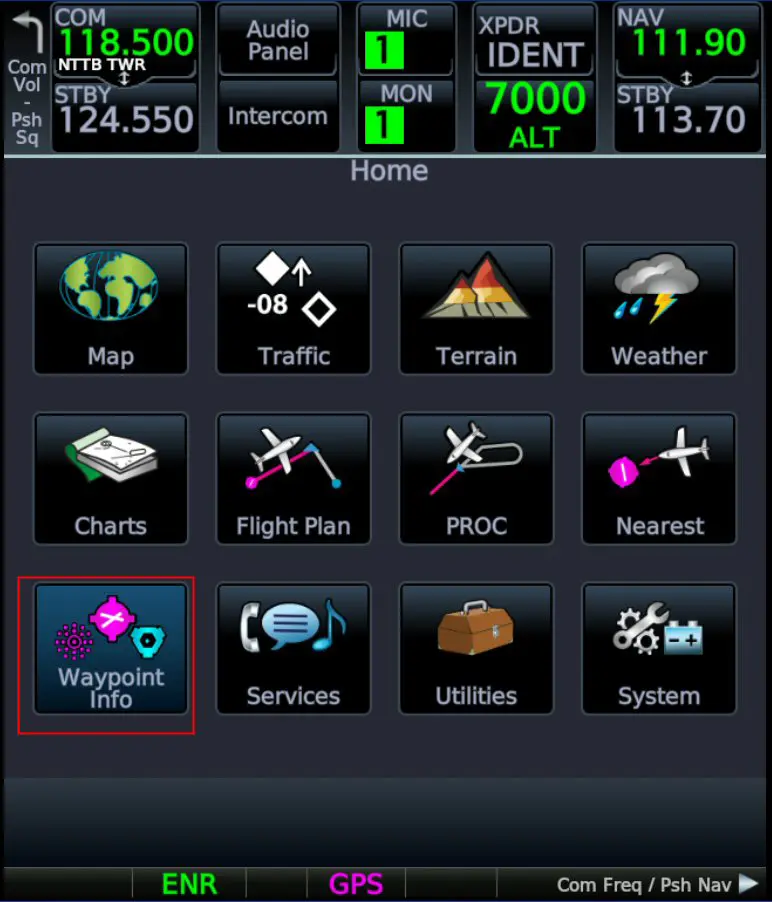Tap the MON 1 selector
This screenshot has width=772, height=902.
[x=407, y=116]
